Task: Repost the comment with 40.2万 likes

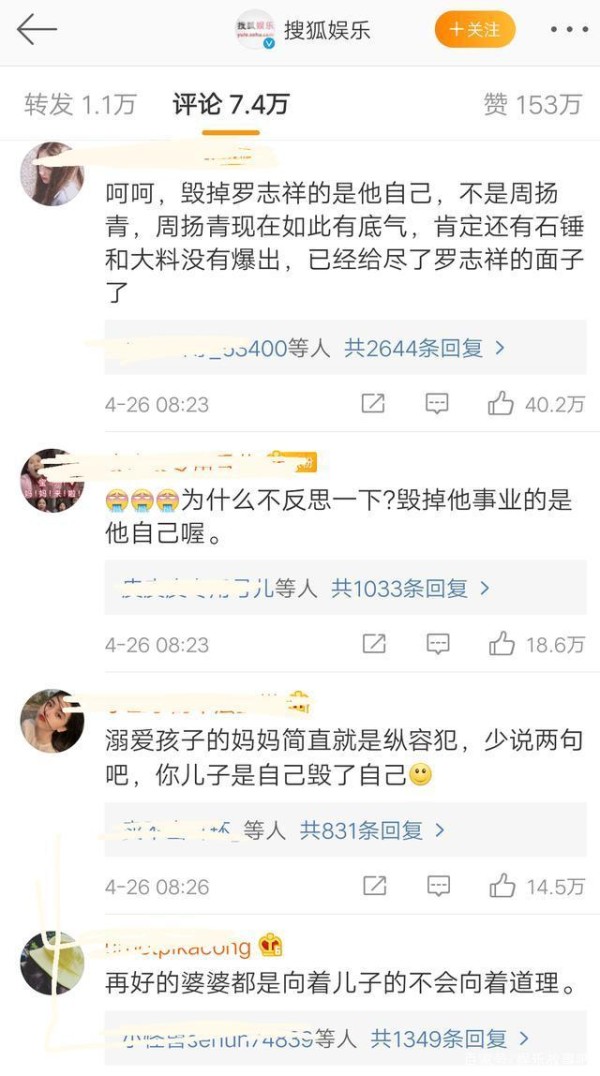Action: point(373,404)
